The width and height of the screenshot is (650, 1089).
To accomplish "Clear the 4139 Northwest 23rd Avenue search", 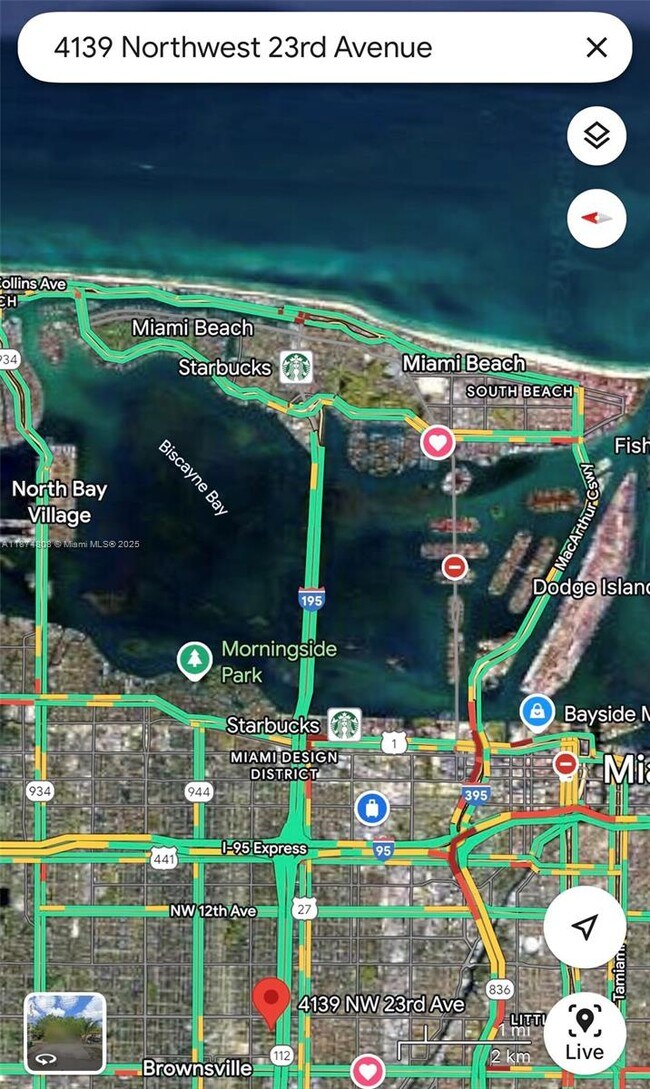I will pos(596,47).
